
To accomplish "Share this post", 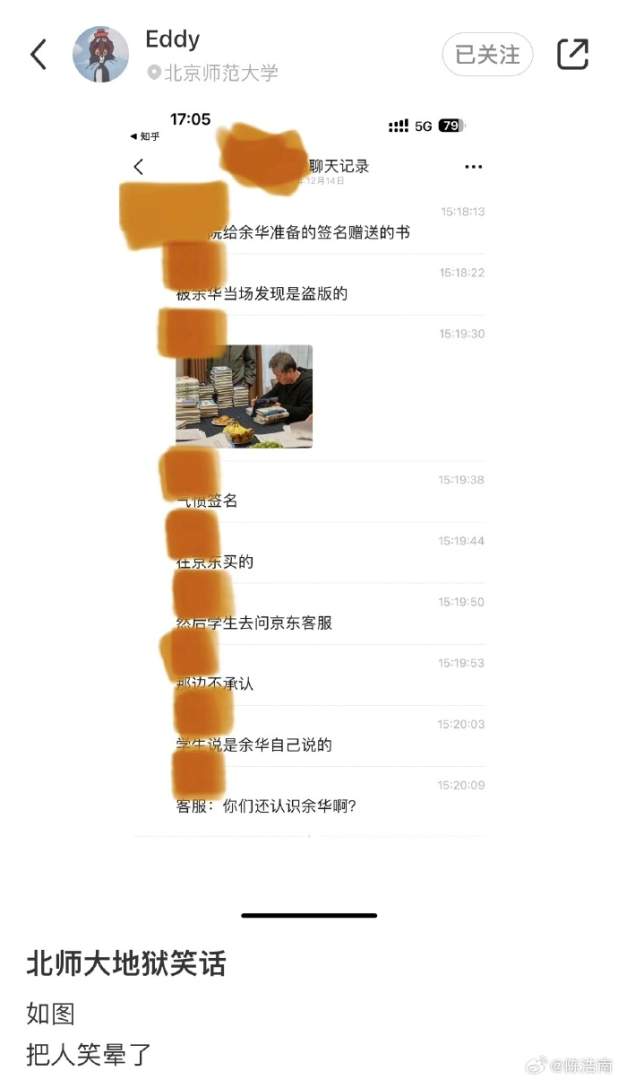I will point(572,54).
